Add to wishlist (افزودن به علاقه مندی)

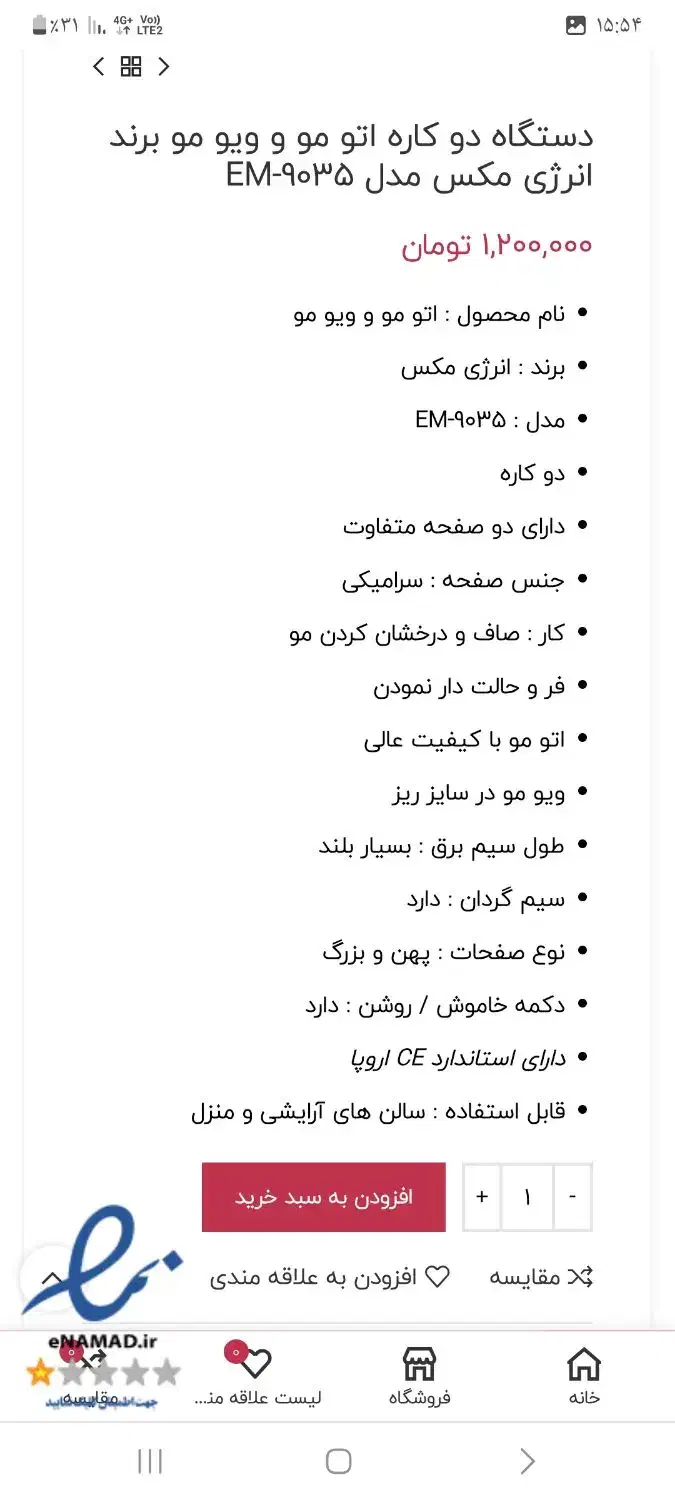point(330,1277)
